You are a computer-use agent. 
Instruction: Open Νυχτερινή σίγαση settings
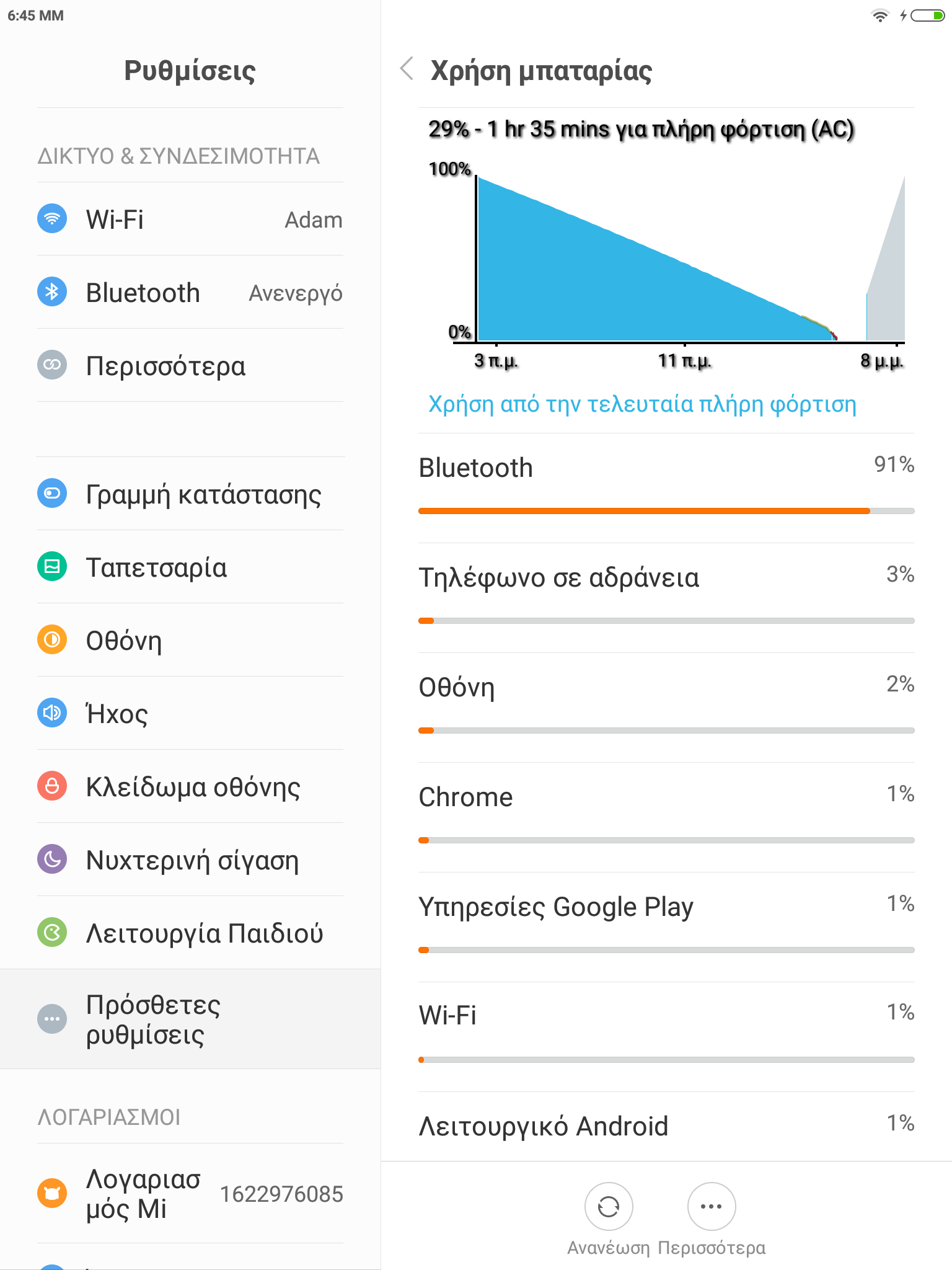[190, 859]
